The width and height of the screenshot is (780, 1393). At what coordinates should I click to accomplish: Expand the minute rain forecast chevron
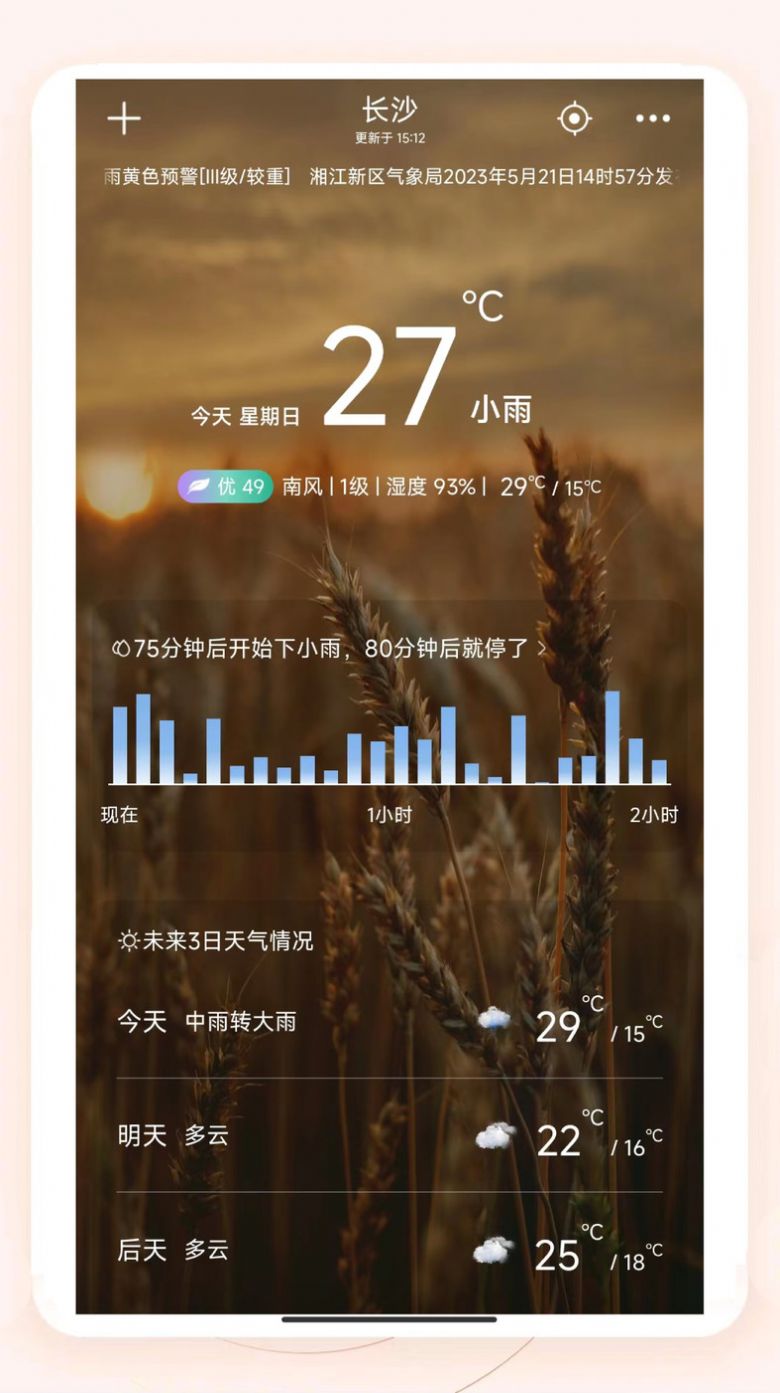(543, 646)
